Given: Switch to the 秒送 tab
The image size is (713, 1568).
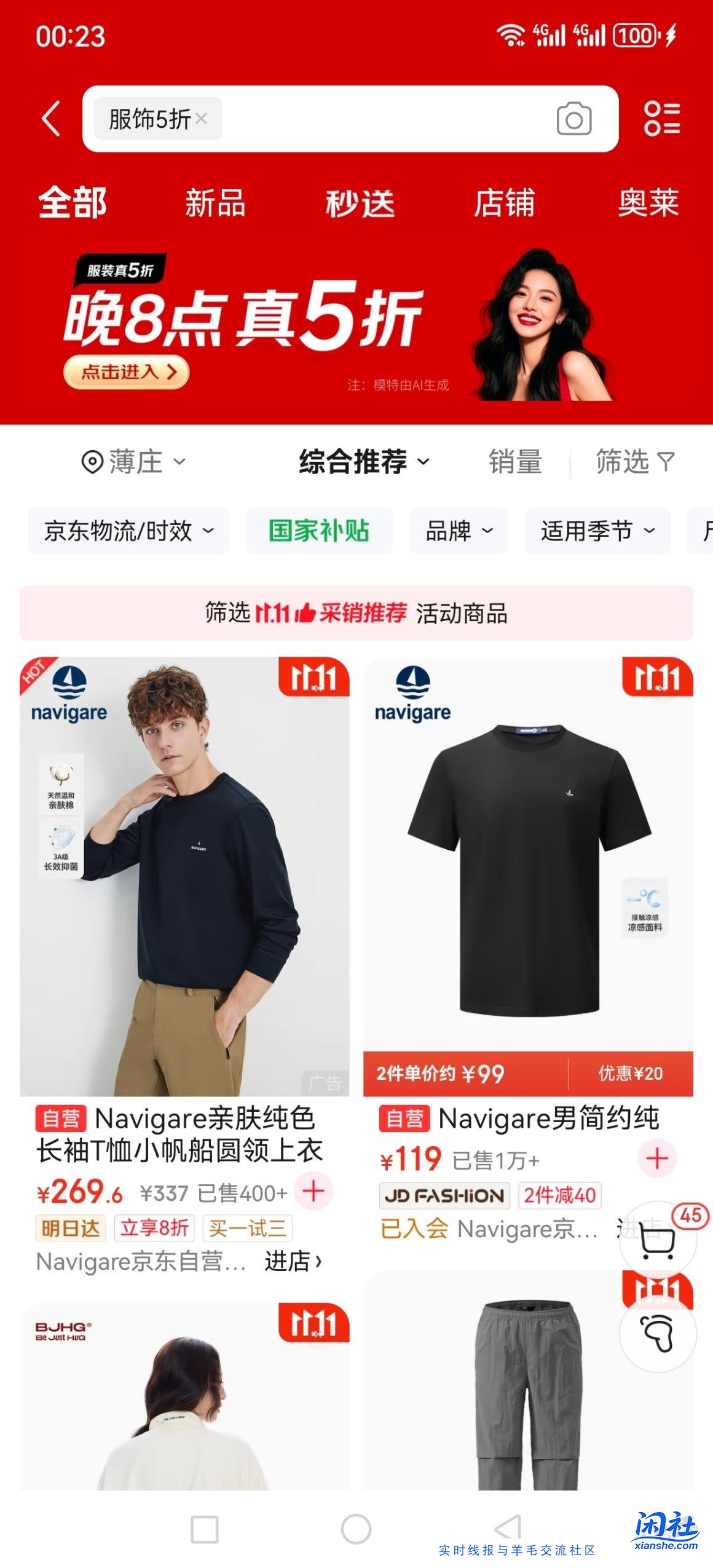Looking at the screenshot, I should click(x=360, y=203).
